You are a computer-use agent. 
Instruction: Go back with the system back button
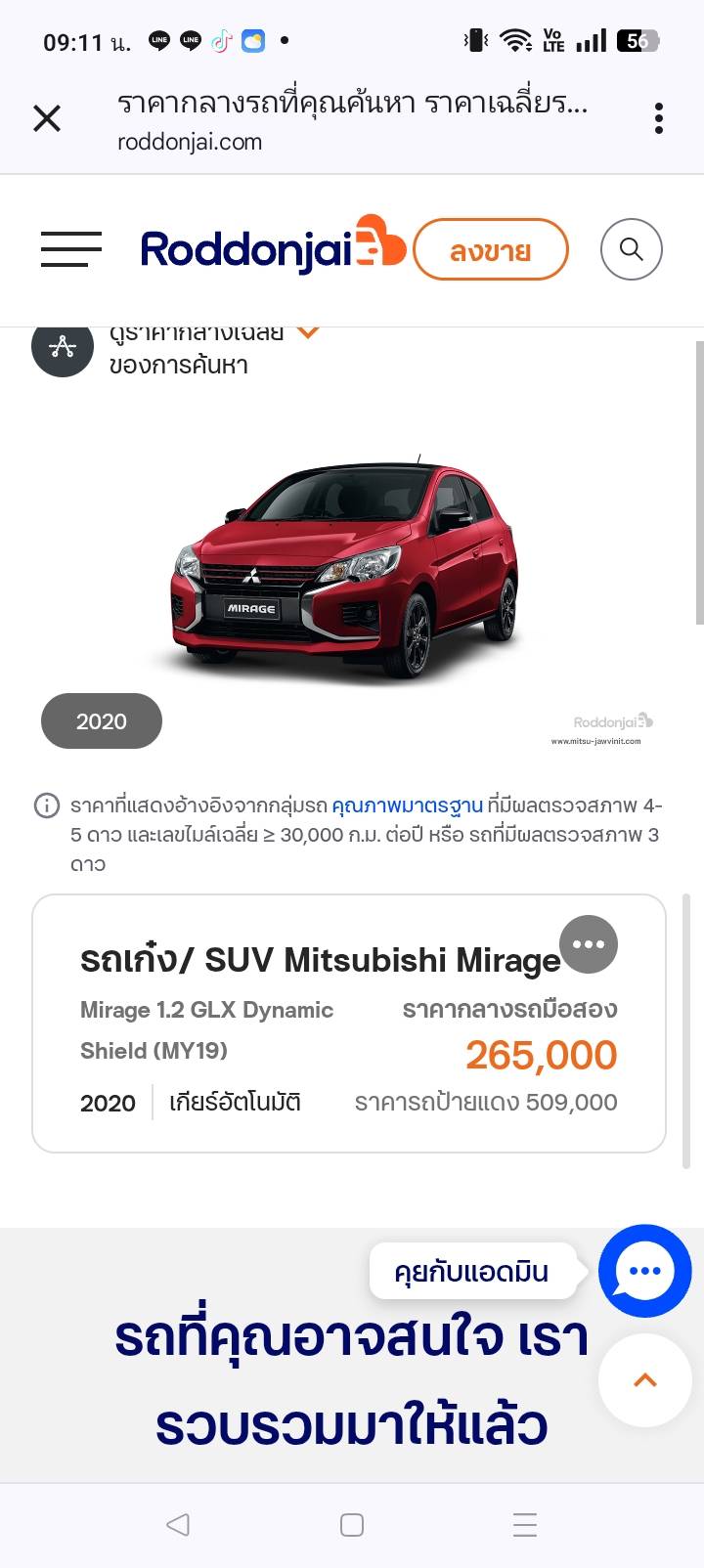pyautogui.click(x=177, y=1524)
